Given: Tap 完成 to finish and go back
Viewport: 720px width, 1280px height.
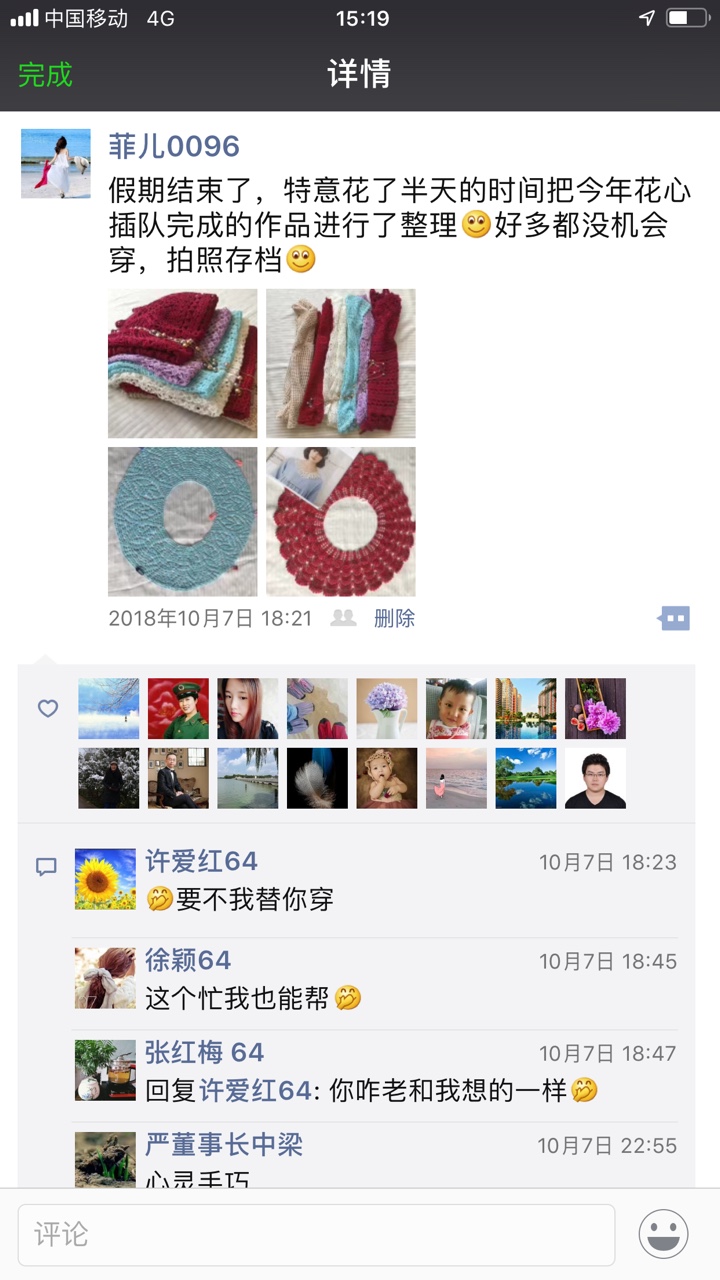Looking at the screenshot, I should pyautogui.click(x=46, y=75).
